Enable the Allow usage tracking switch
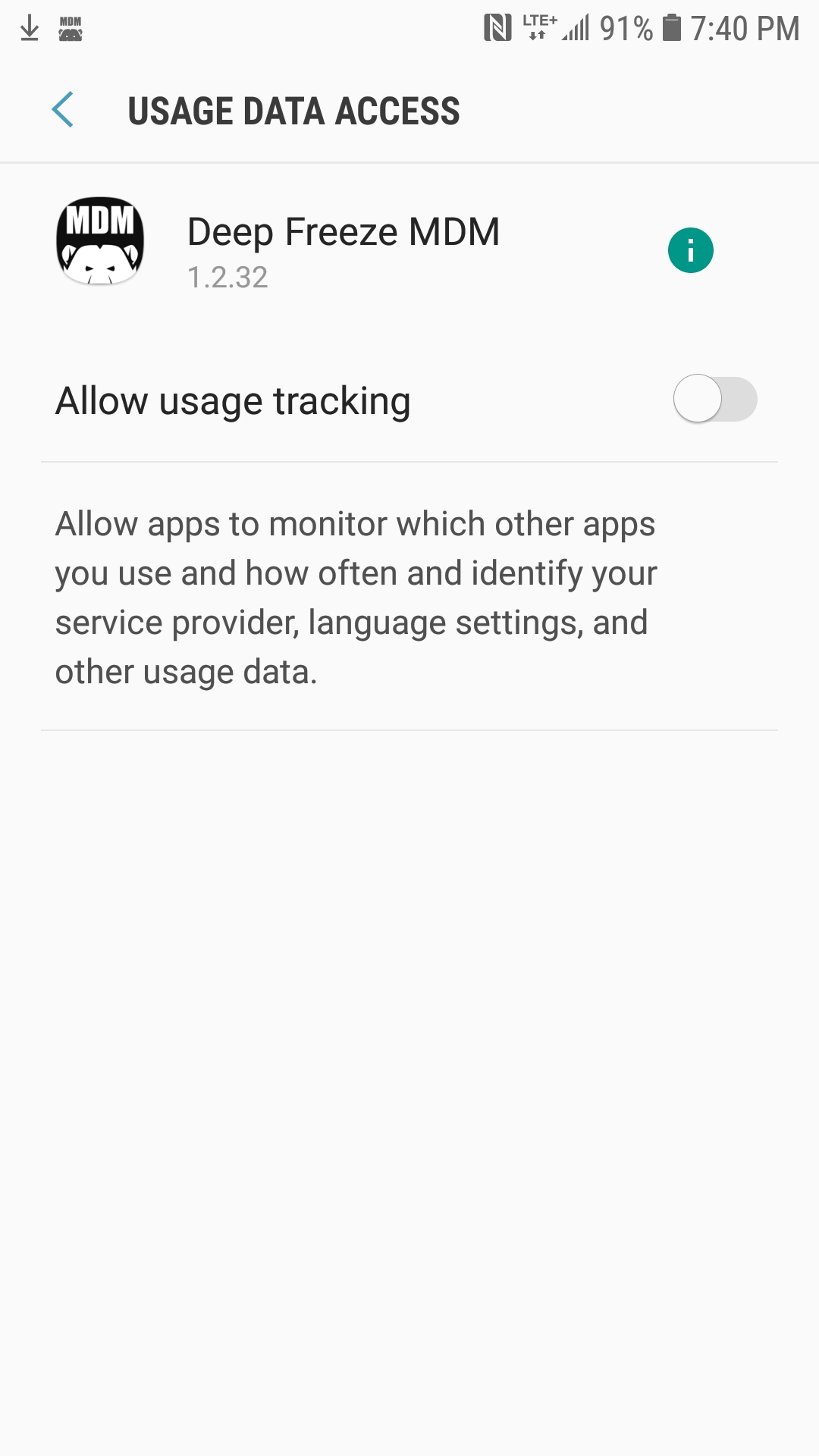Viewport: 819px width, 1456px height. coord(715,399)
